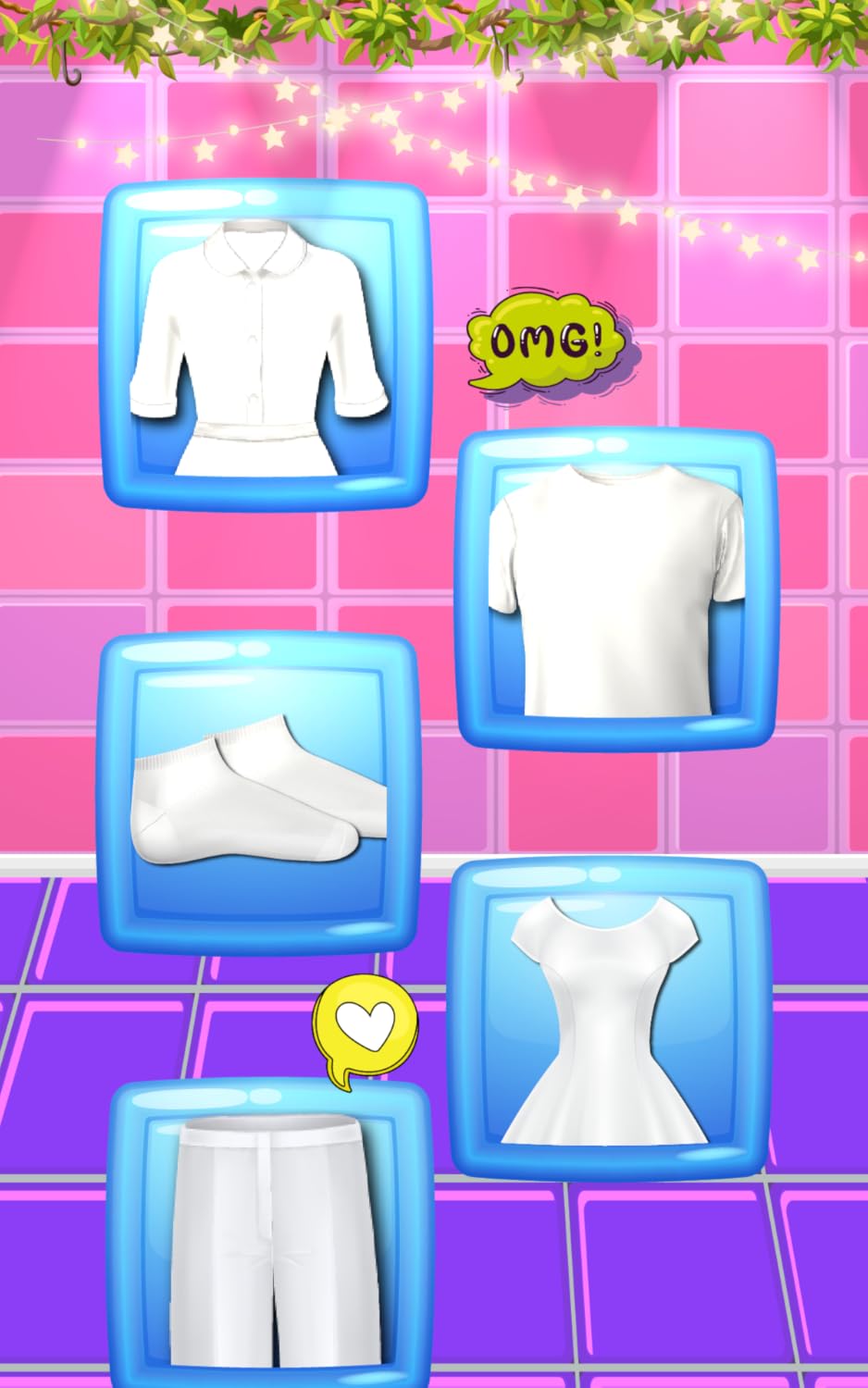Select the white collared button-up shirt
The width and height of the screenshot is (868, 1388).
(x=265, y=347)
